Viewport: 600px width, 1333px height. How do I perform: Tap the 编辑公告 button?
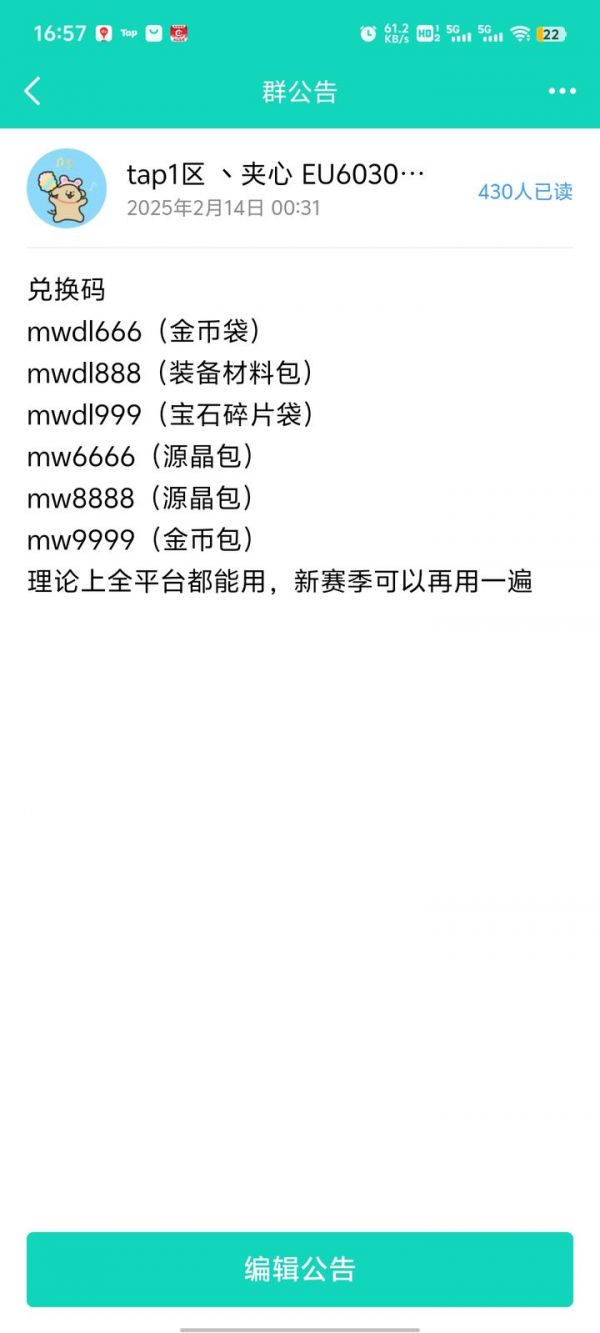coord(300,1269)
